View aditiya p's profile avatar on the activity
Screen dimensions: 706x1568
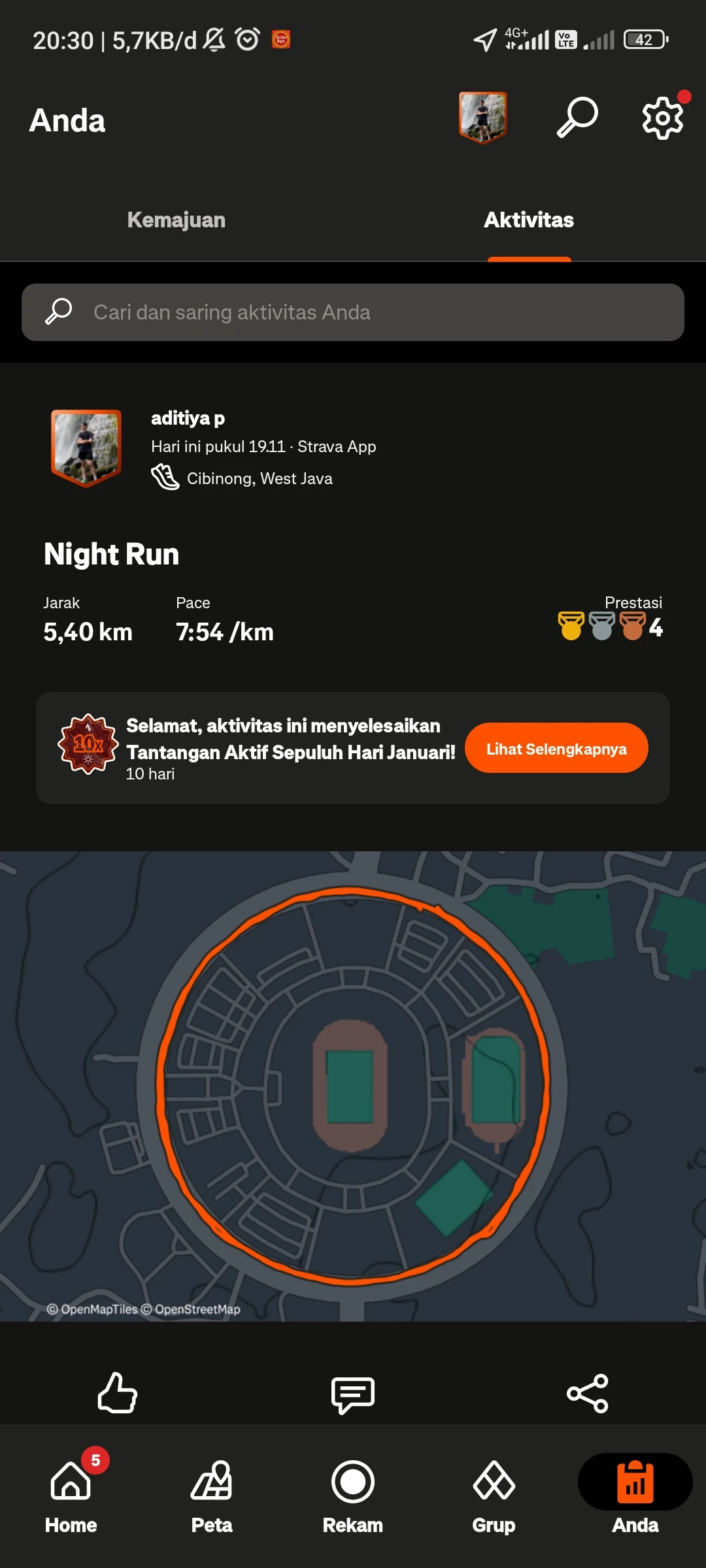[86, 448]
